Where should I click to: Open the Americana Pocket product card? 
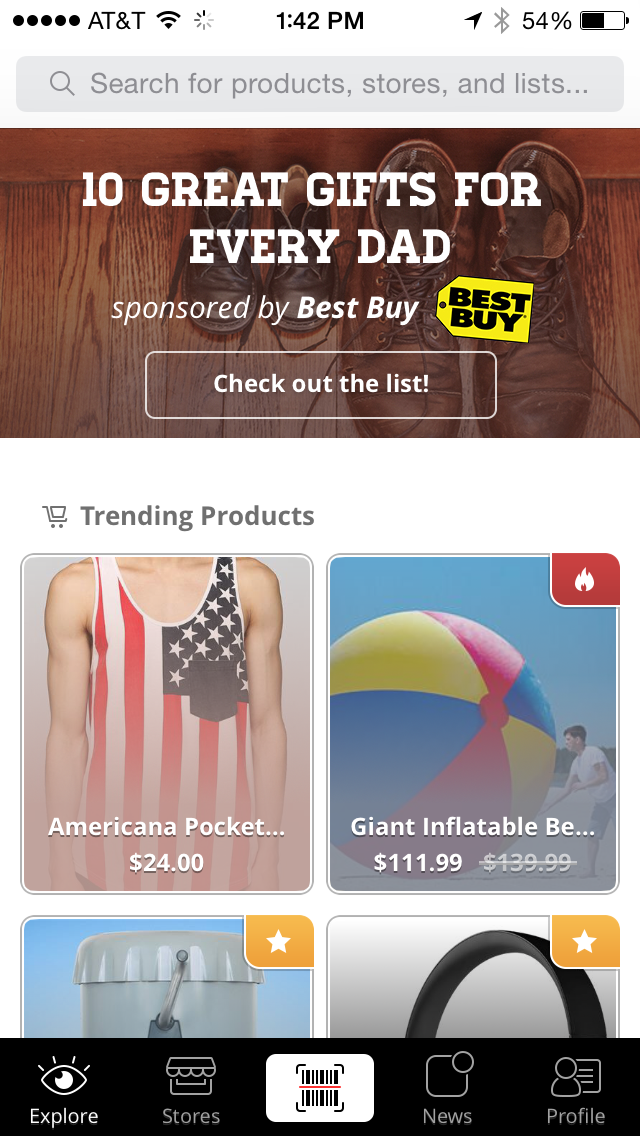coord(167,723)
